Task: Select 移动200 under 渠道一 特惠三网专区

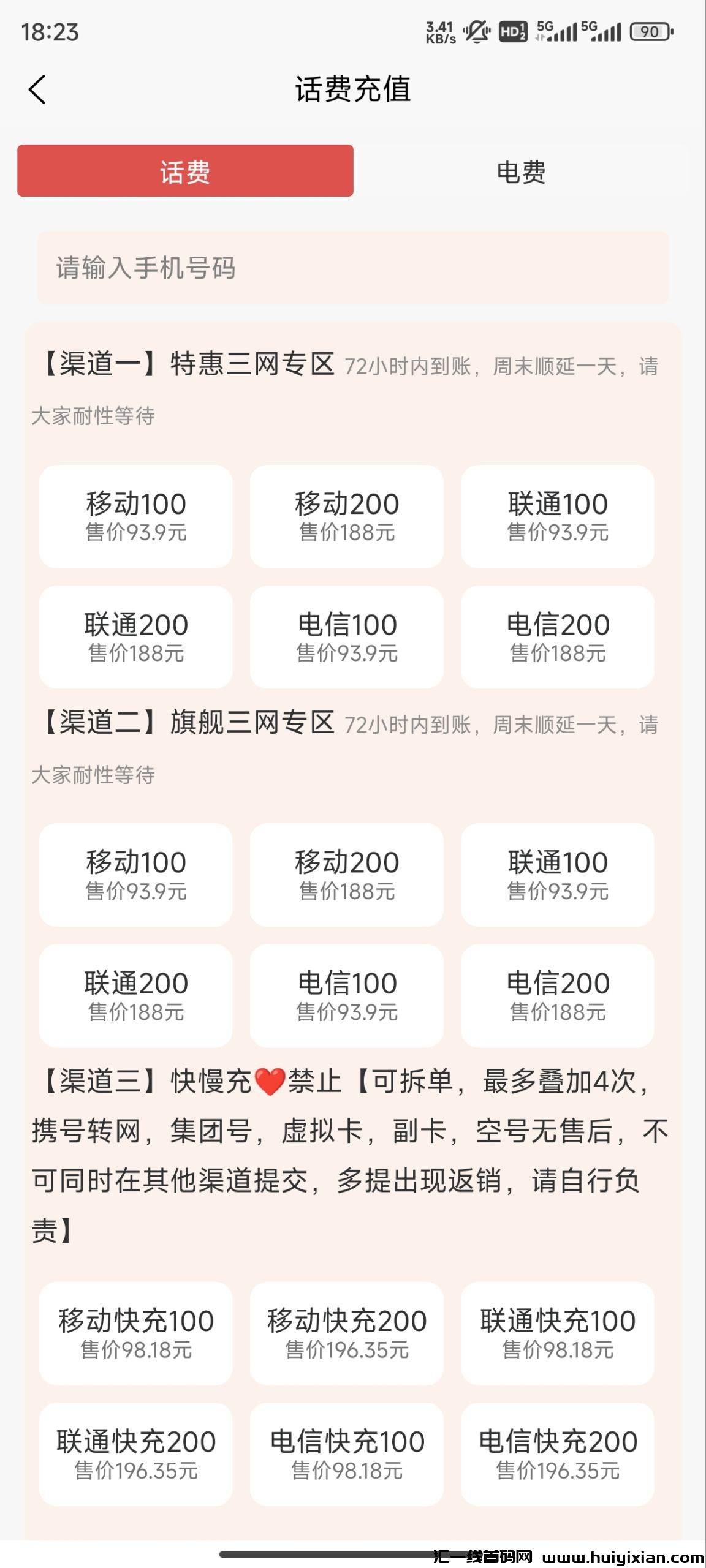Action: [347, 516]
